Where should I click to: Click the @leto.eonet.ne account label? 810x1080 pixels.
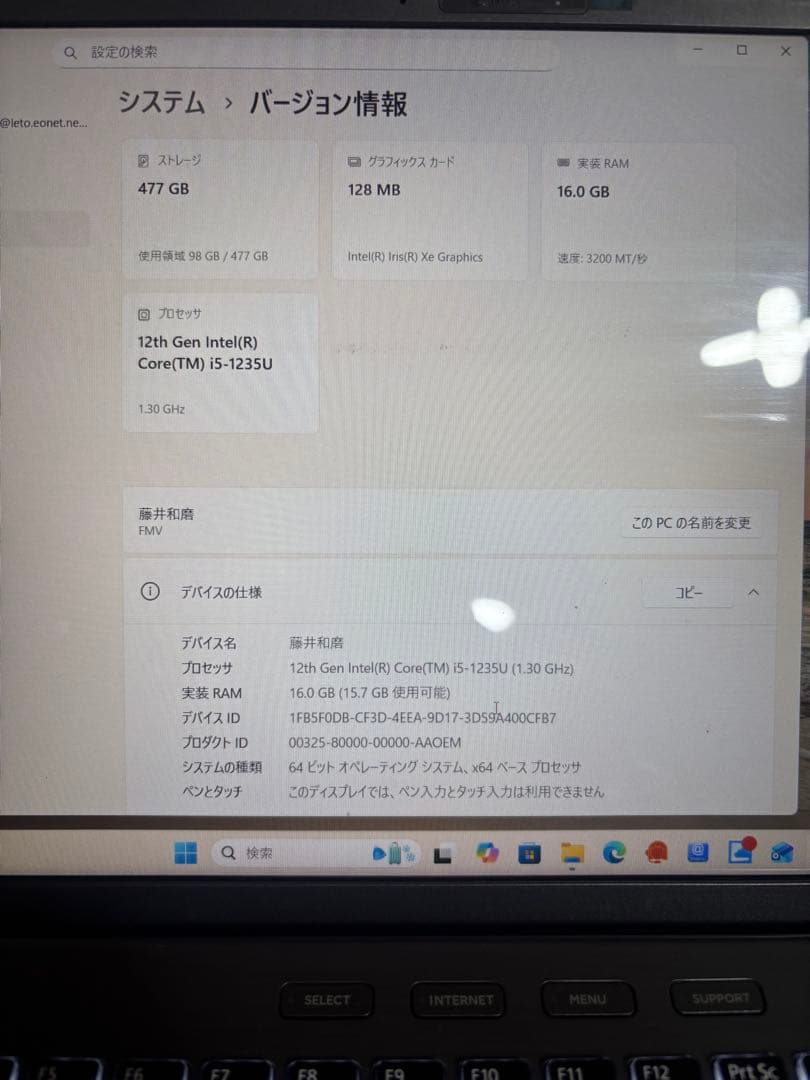pos(44,123)
